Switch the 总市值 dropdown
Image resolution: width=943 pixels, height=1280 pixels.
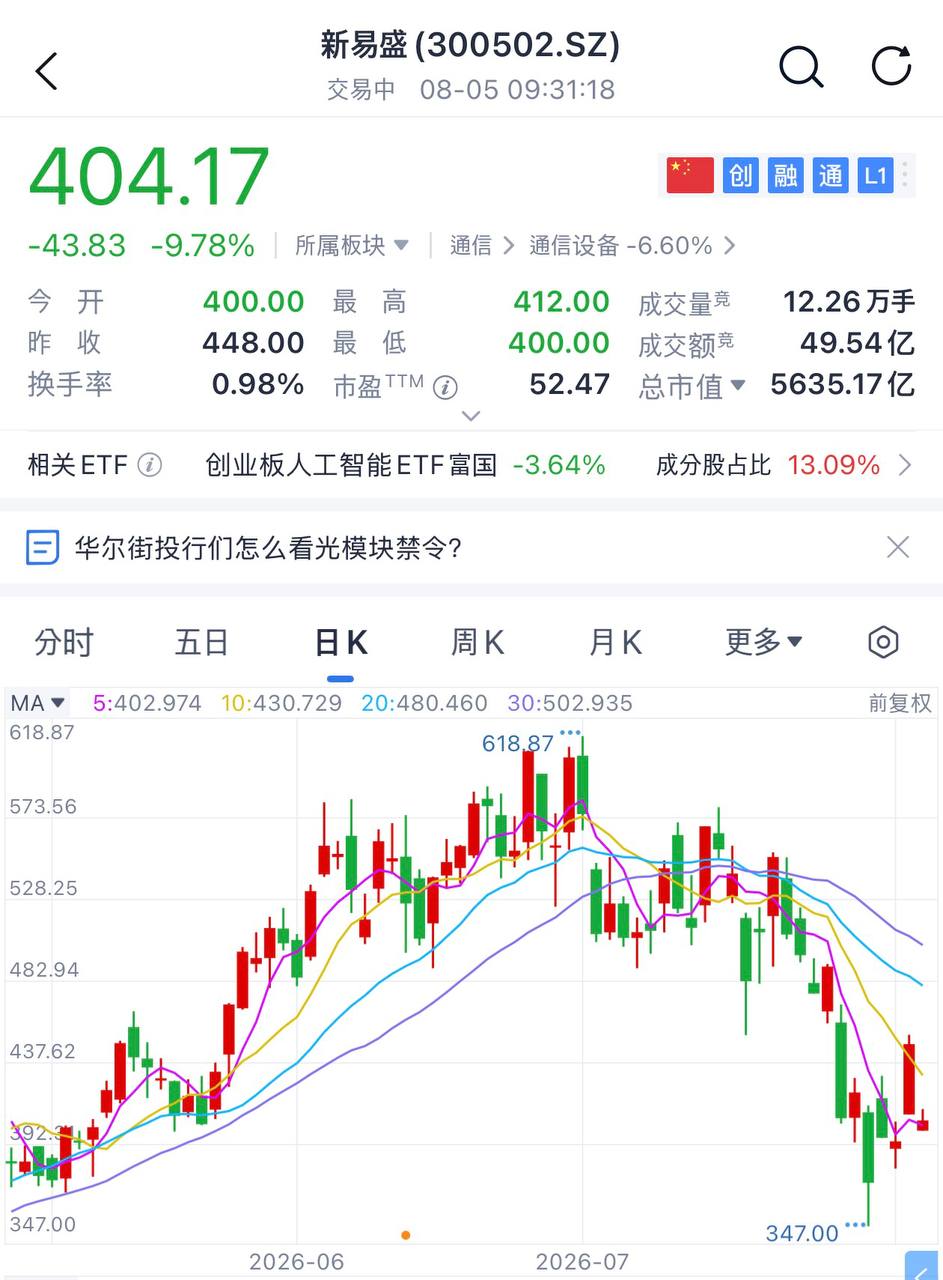[x=693, y=385]
